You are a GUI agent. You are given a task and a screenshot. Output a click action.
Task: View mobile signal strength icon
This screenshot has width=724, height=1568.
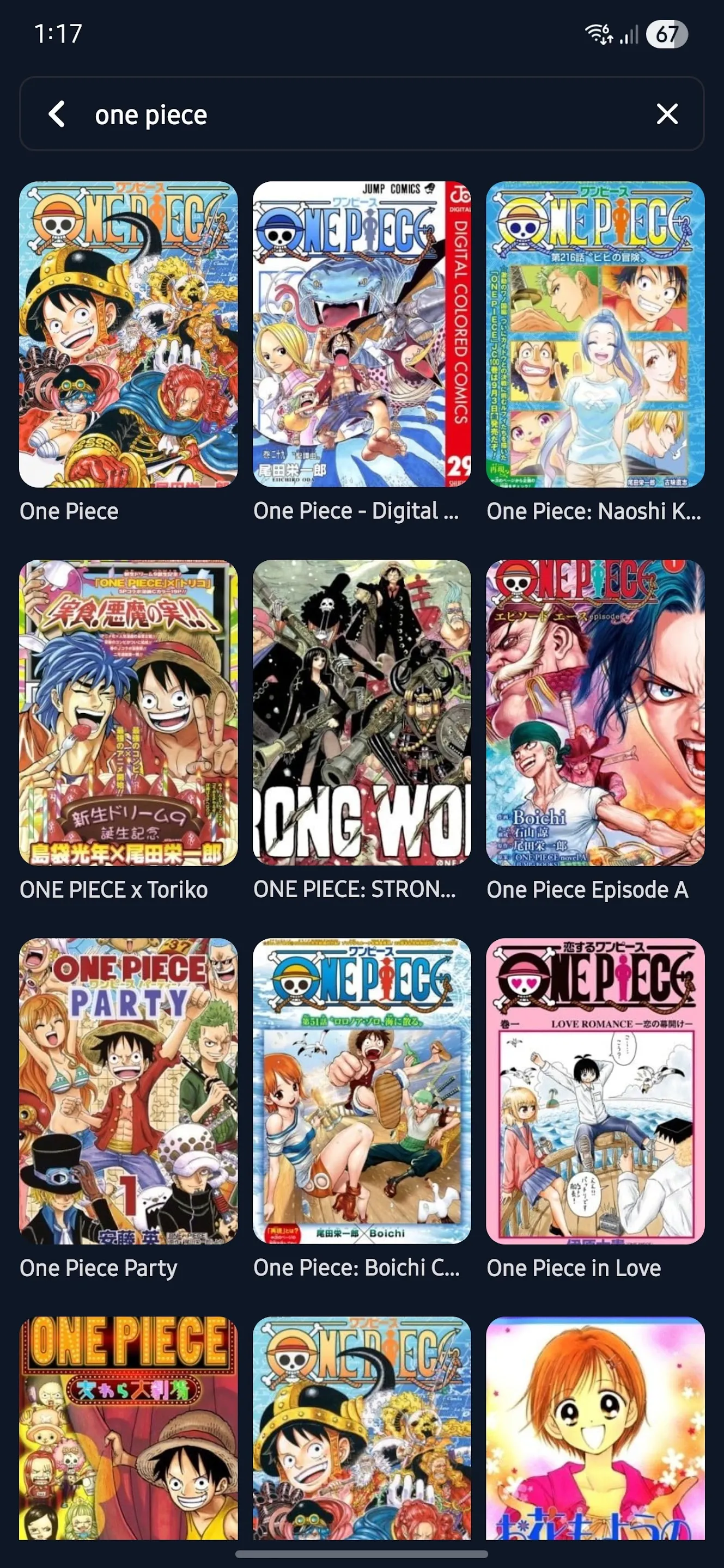click(x=631, y=35)
